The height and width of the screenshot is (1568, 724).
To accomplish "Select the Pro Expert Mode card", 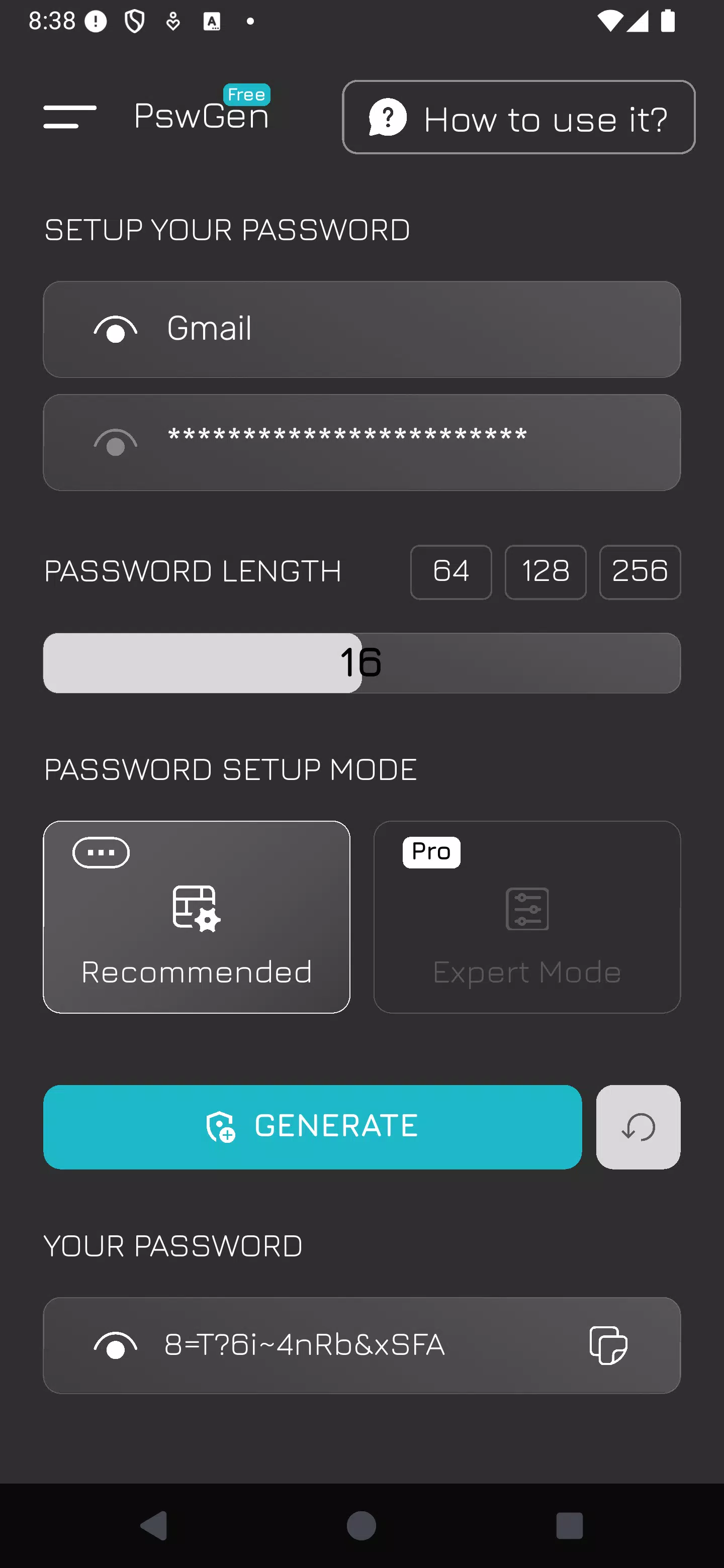I will (527, 916).
